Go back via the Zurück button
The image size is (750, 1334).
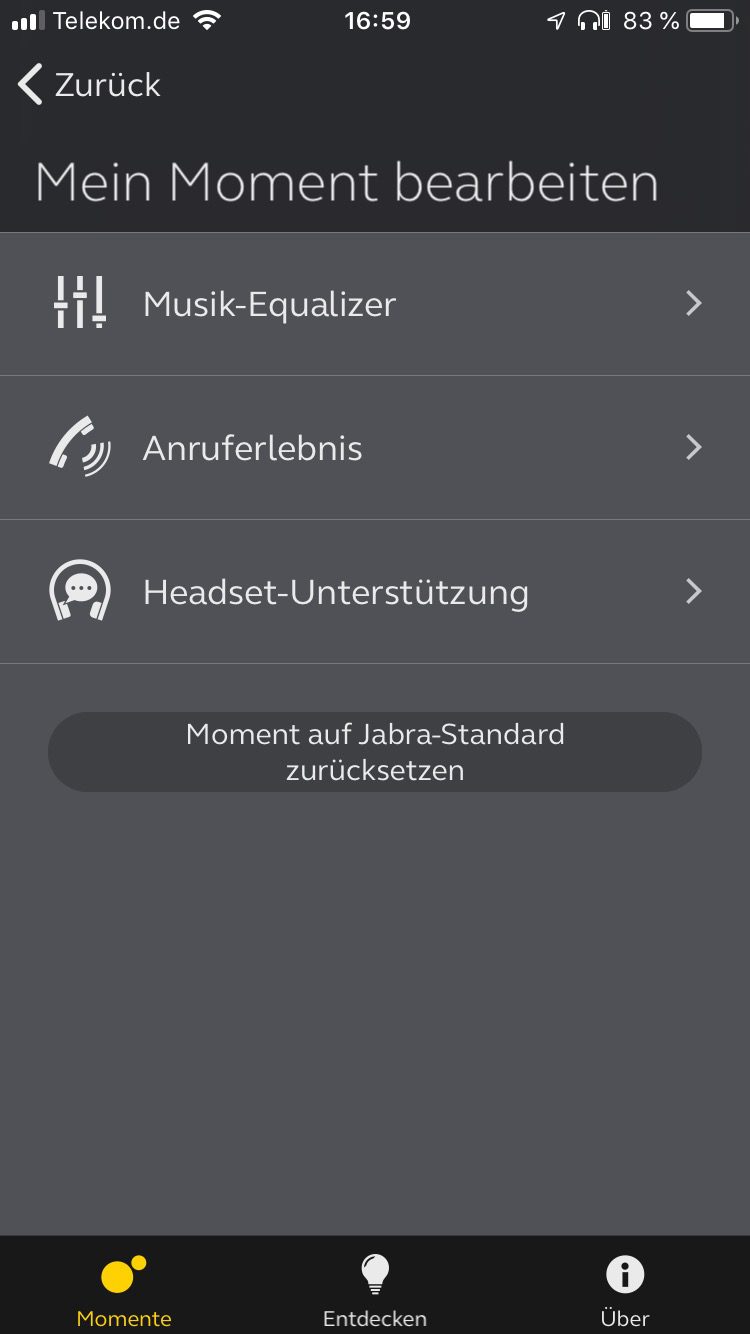point(90,85)
